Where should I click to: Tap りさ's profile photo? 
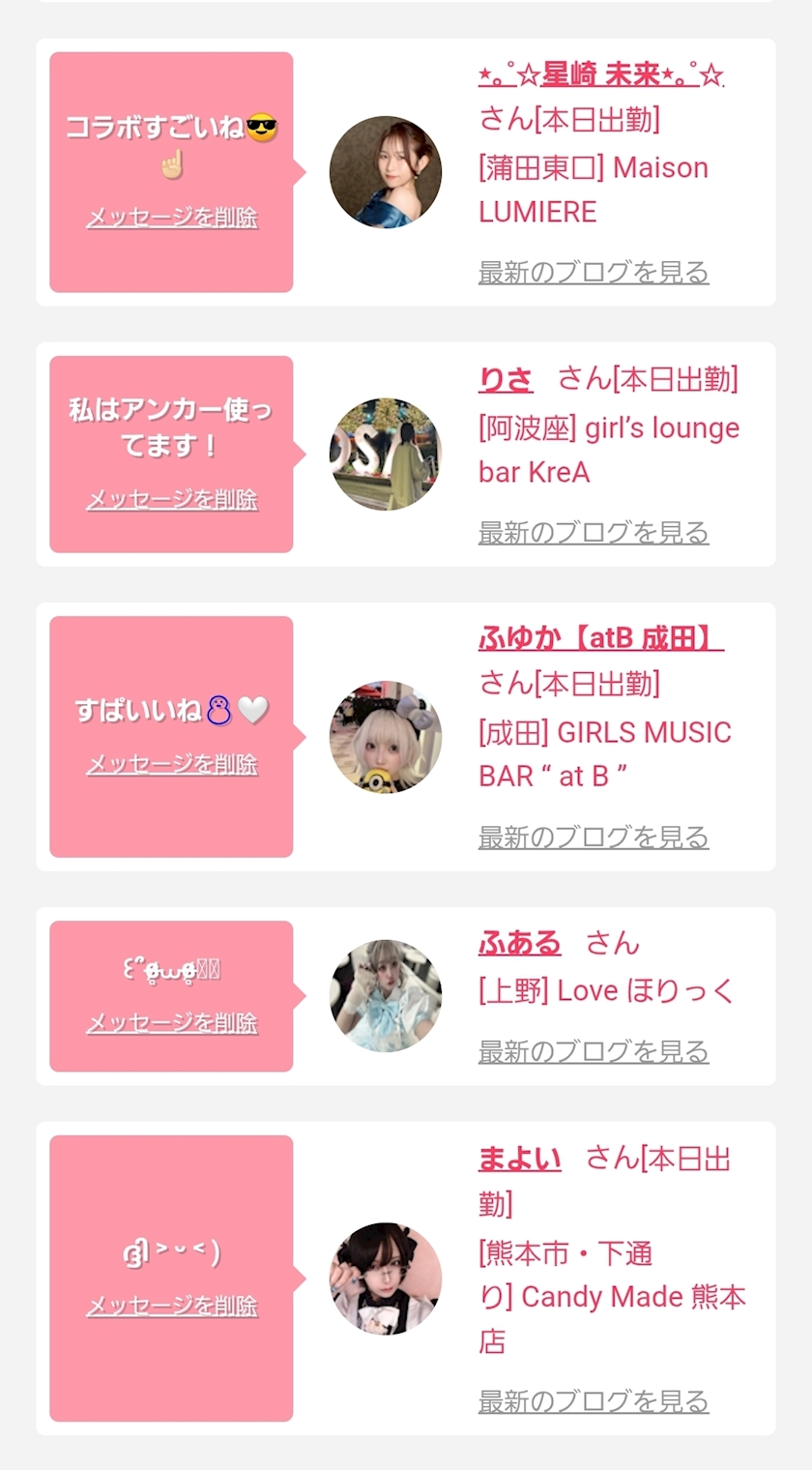click(x=386, y=455)
